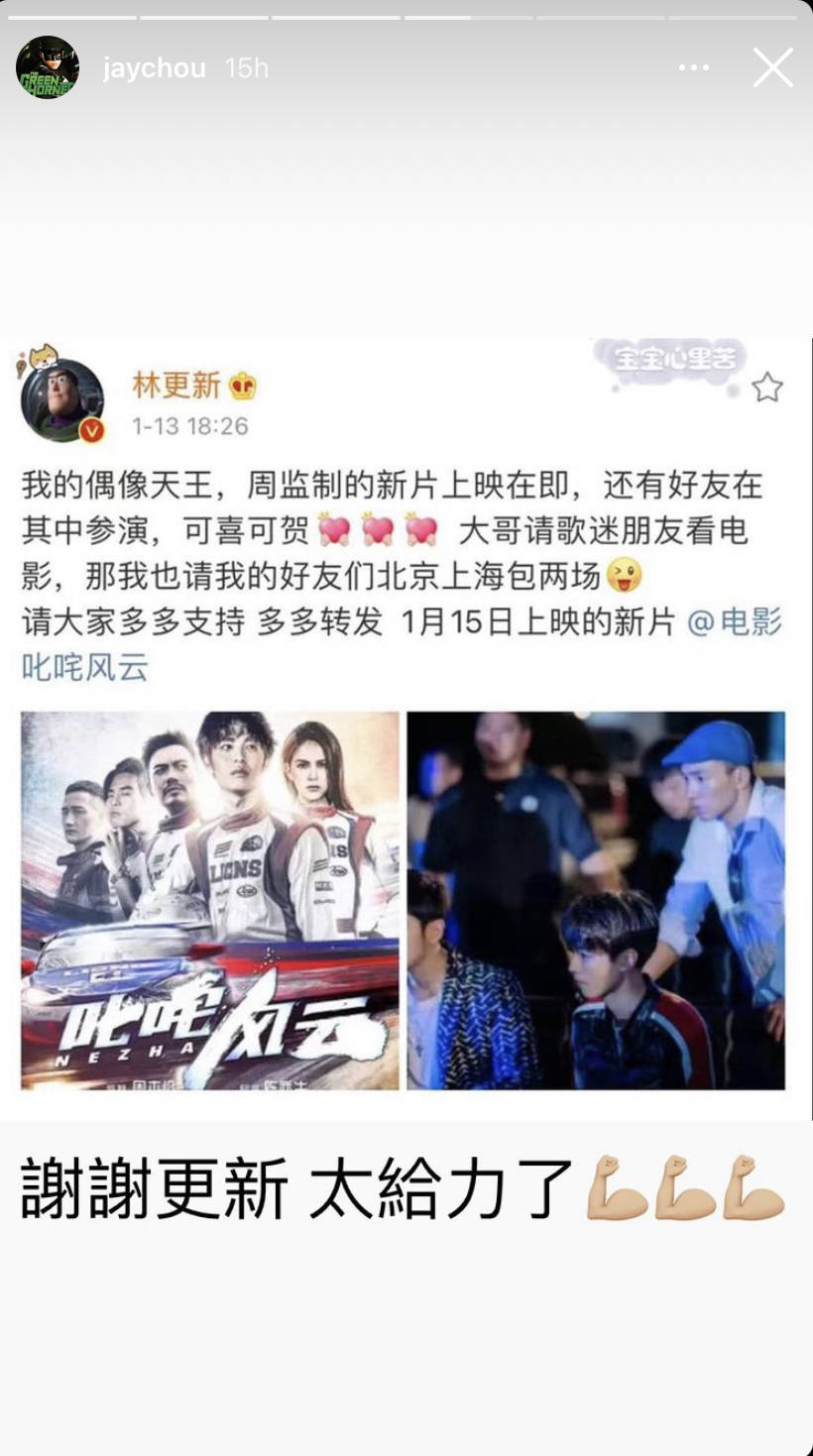Viewport: 813px width, 1456px height.
Task: Open the story options menu
Action: coord(693,67)
